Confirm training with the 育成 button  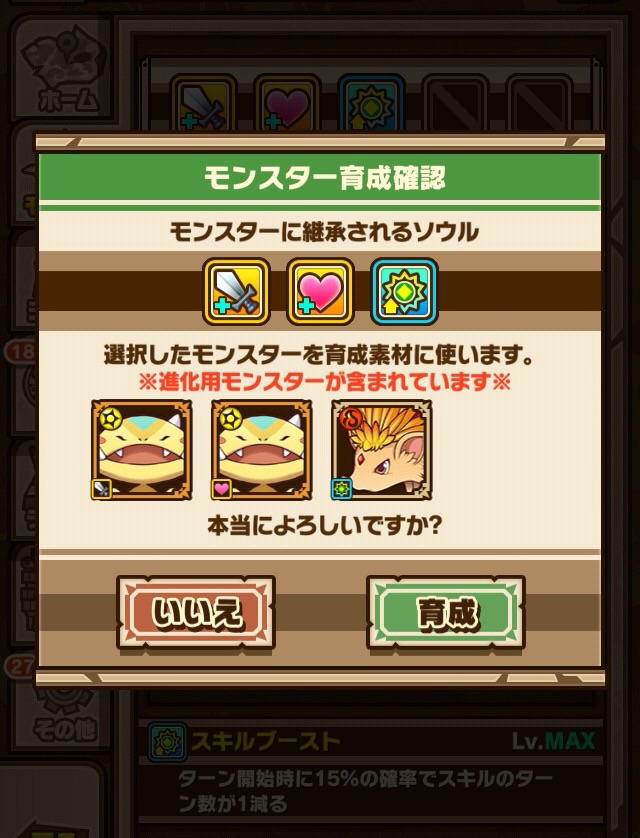(445, 612)
